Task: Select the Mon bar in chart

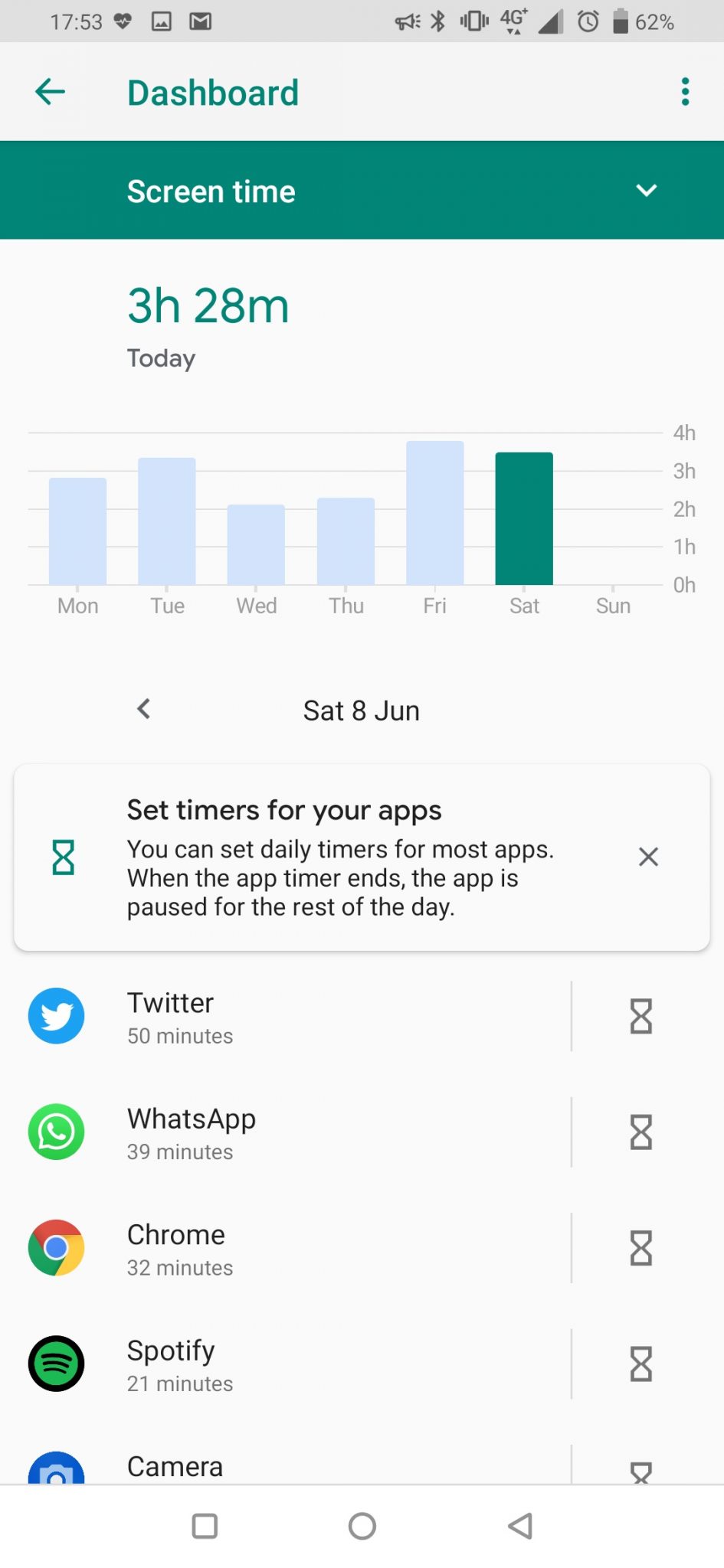Action: tap(77, 531)
